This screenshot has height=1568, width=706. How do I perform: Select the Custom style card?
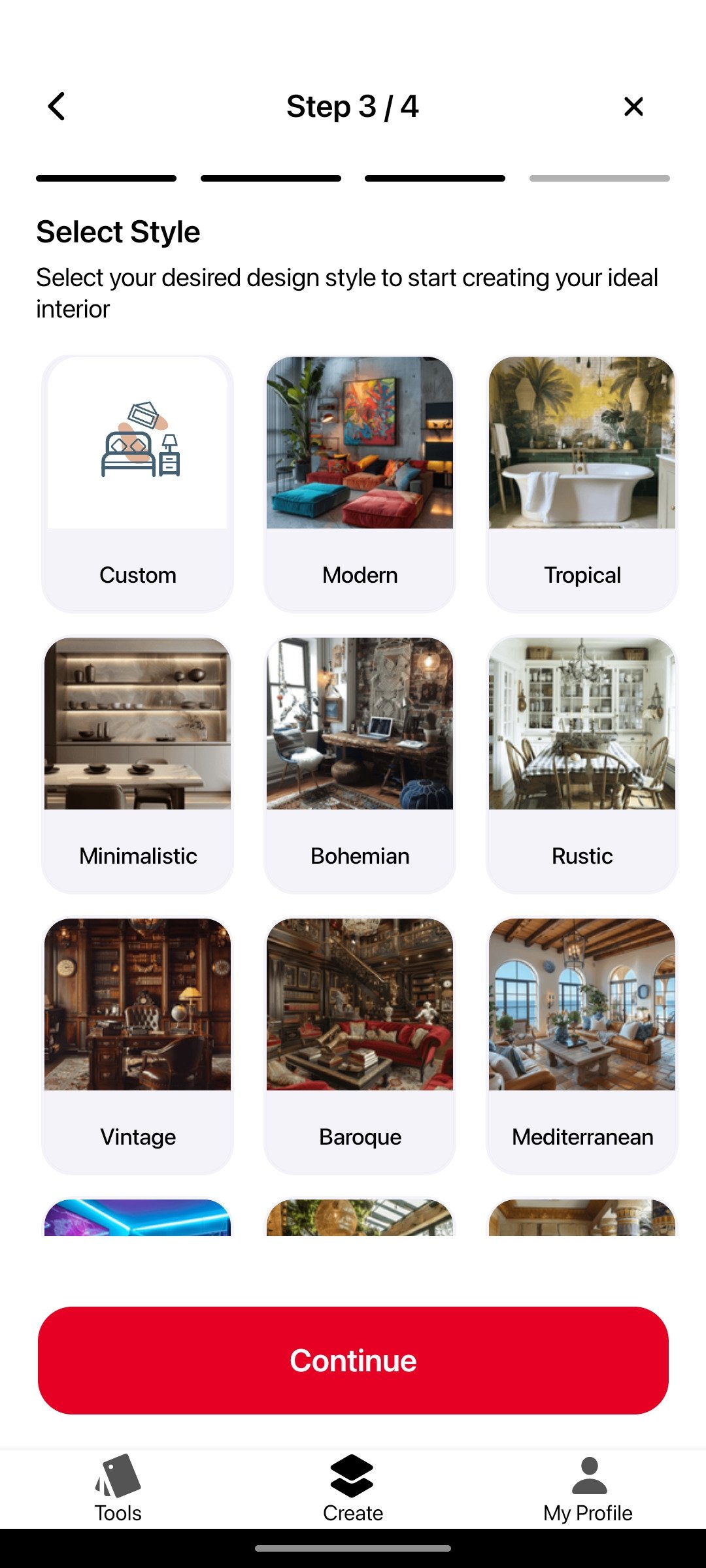pyautogui.click(x=138, y=483)
